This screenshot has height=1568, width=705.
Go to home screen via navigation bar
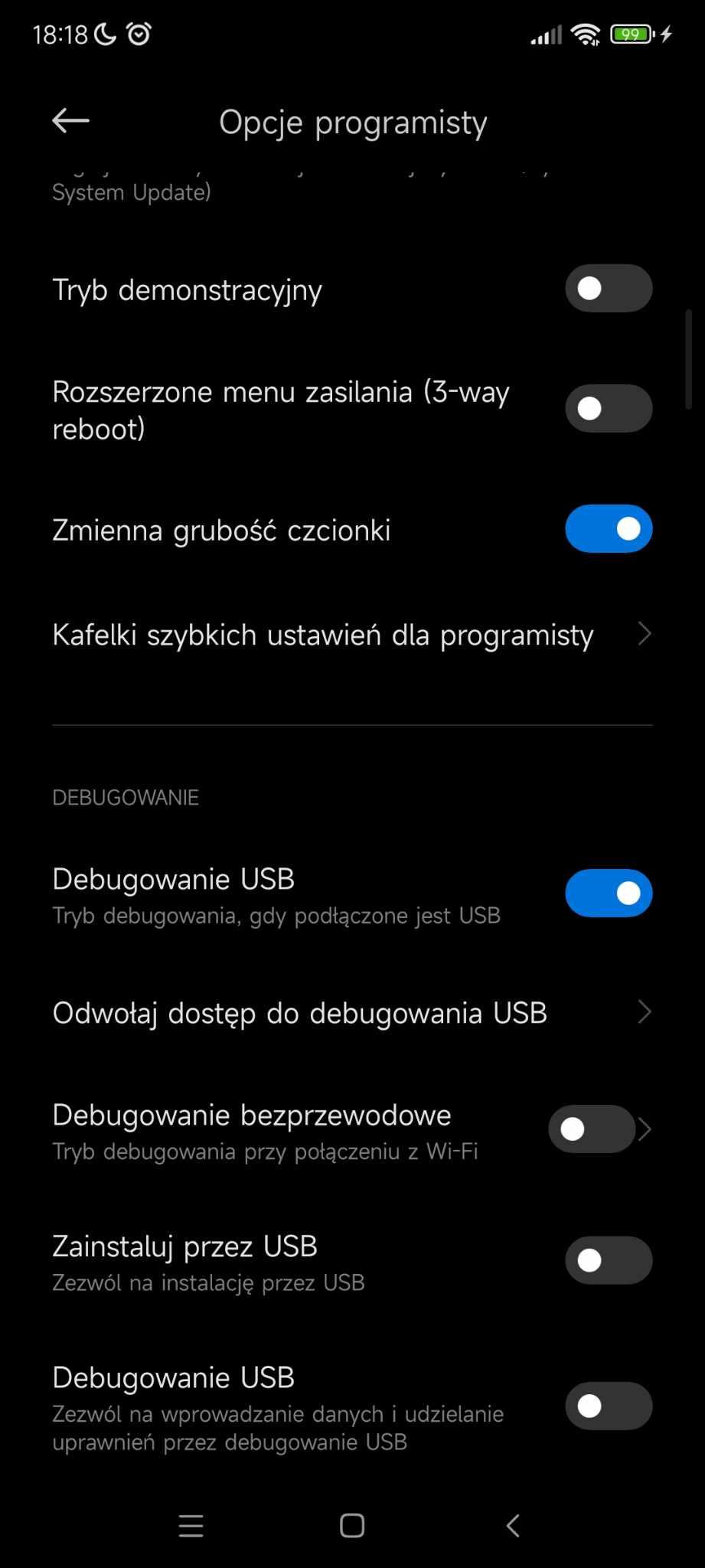(352, 1526)
